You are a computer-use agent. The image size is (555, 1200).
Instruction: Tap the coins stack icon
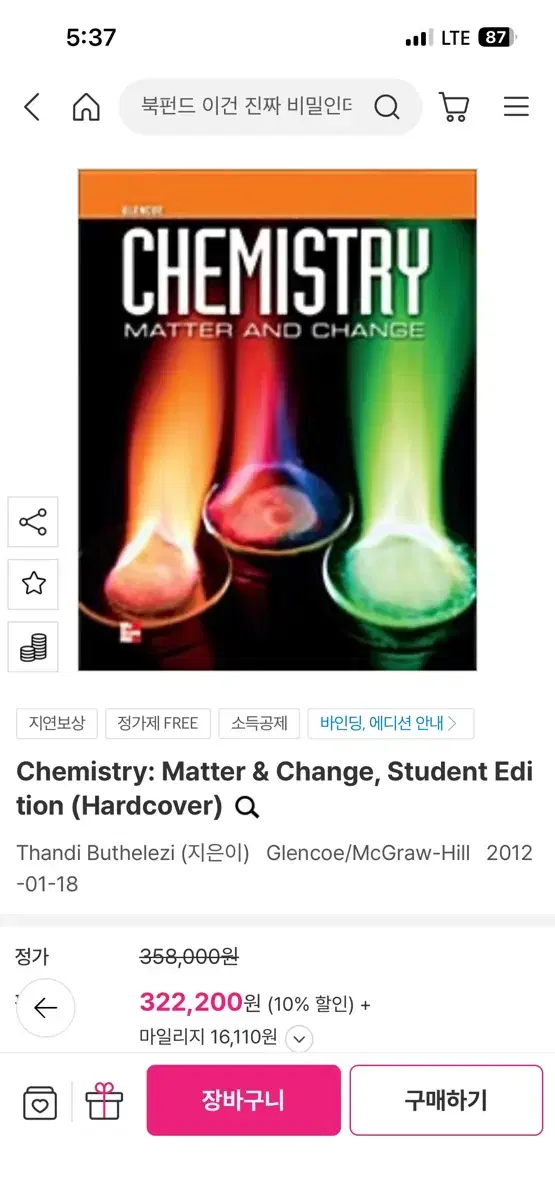[33, 647]
